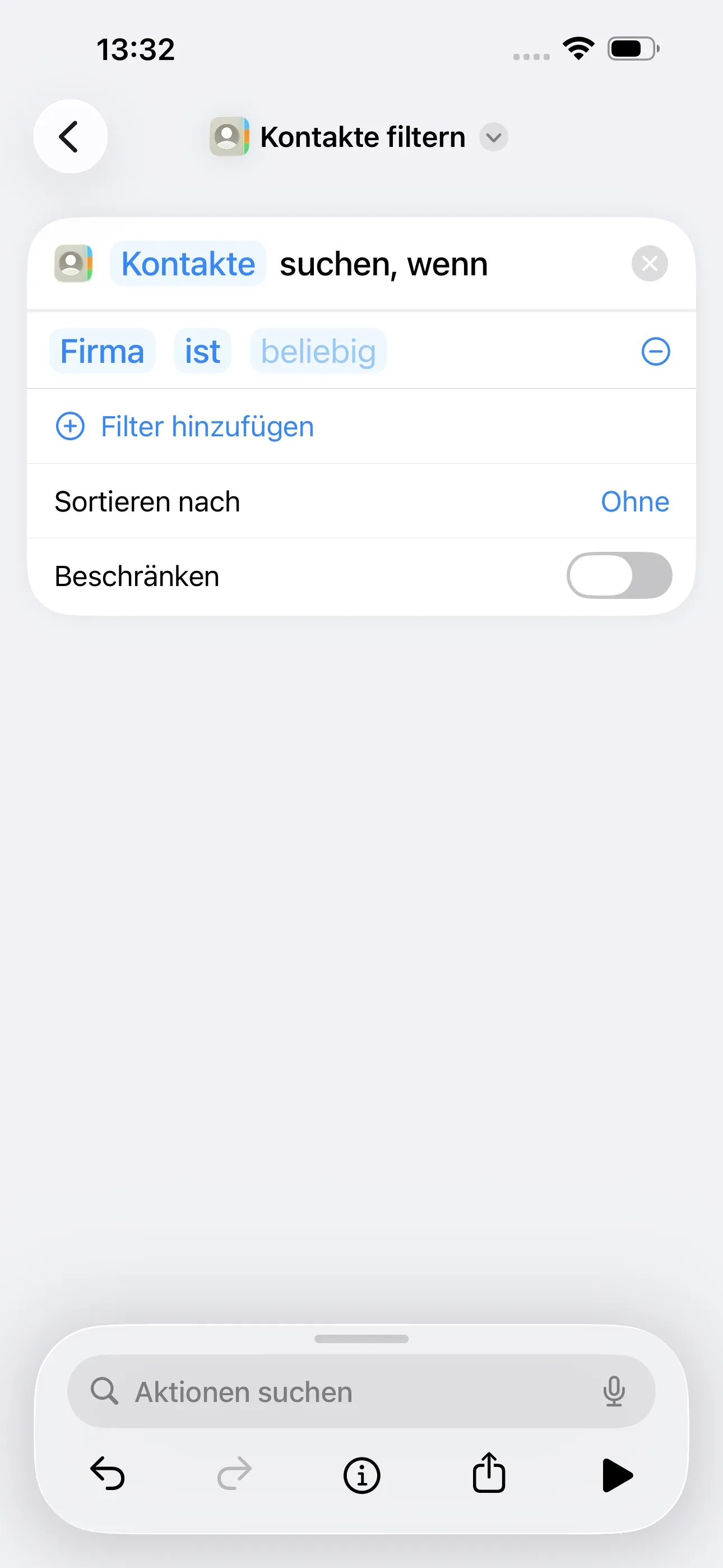Screen dimensions: 723x1568
Task: Open the Firma field dropdown
Action: click(101, 351)
